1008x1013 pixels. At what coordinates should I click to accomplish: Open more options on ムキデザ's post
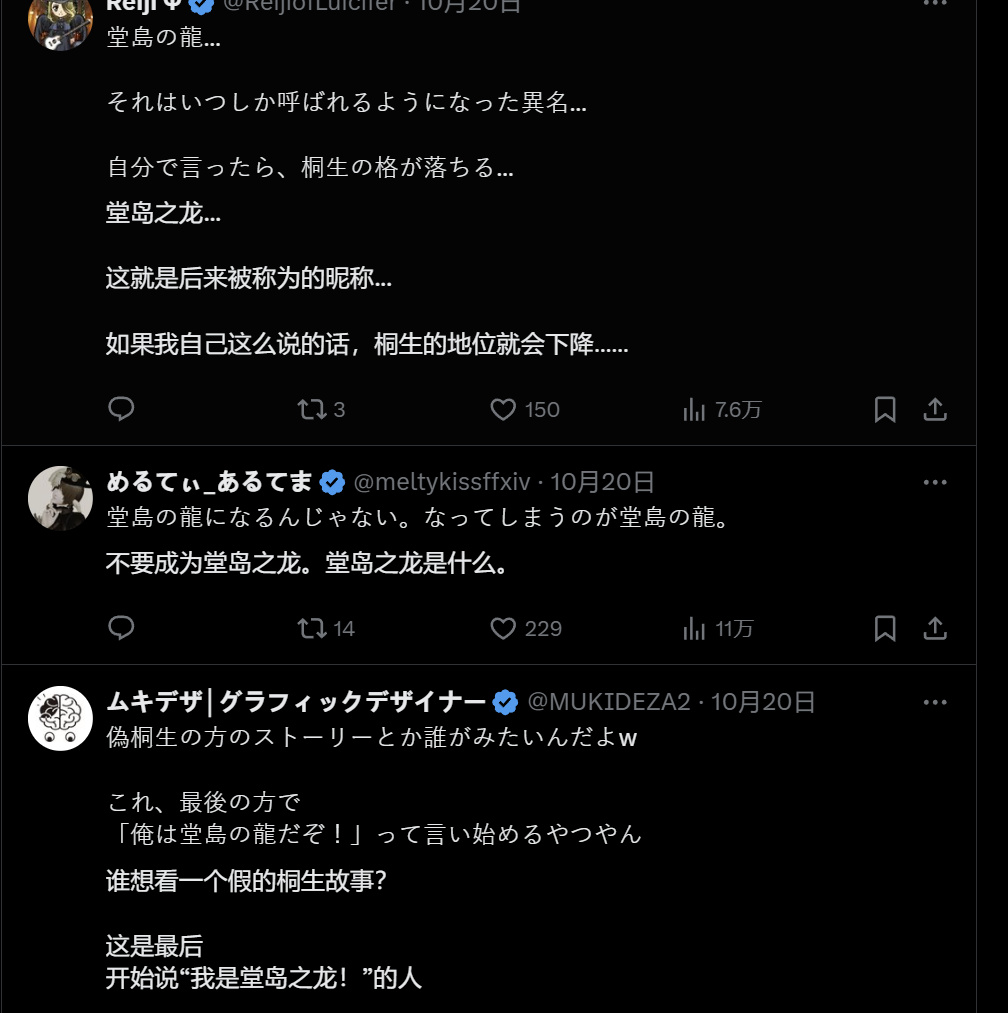coord(935,702)
